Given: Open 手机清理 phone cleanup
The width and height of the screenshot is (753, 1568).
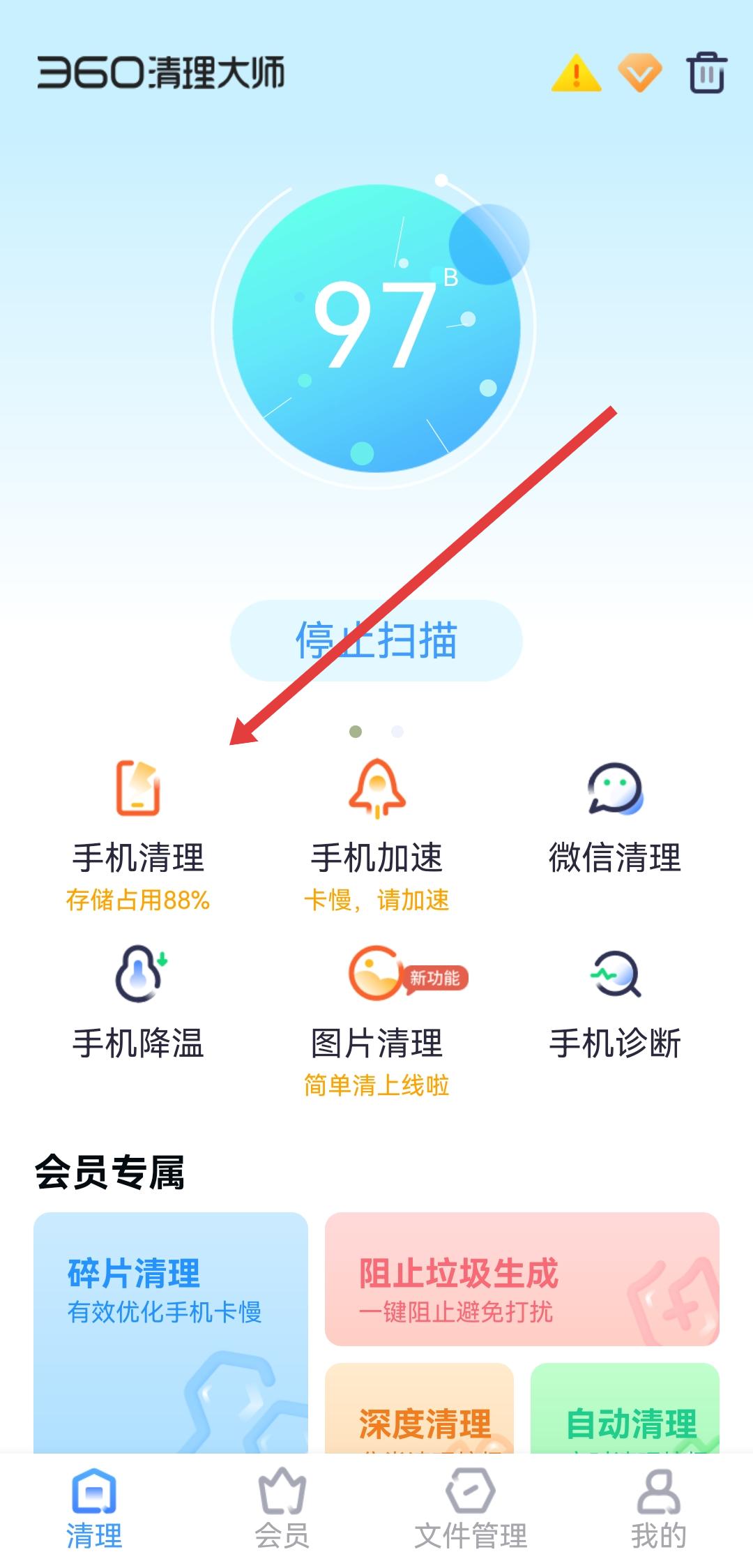Looking at the screenshot, I should [x=138, y=834].
